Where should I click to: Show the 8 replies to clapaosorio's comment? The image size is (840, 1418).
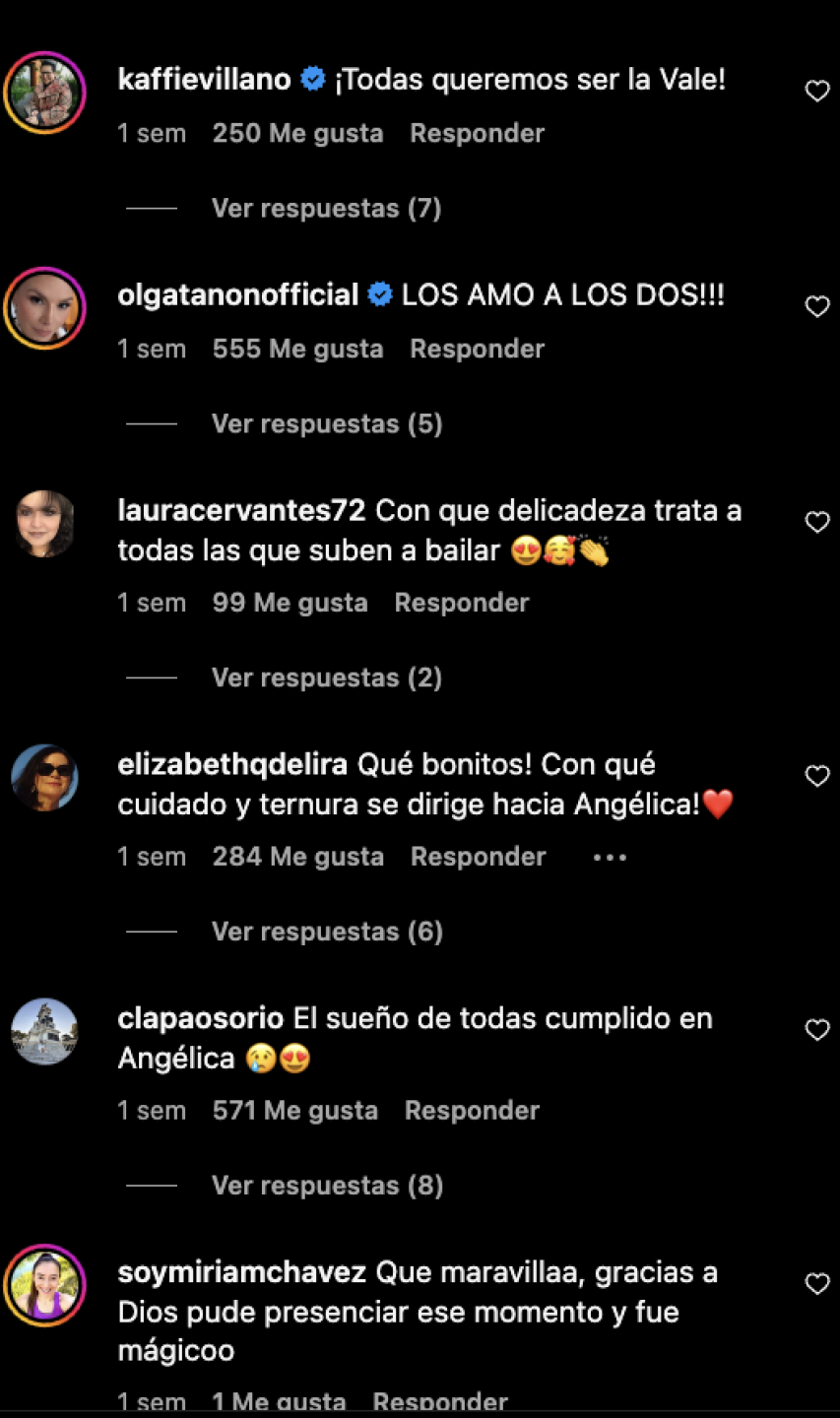click(x=326, y=1185)
